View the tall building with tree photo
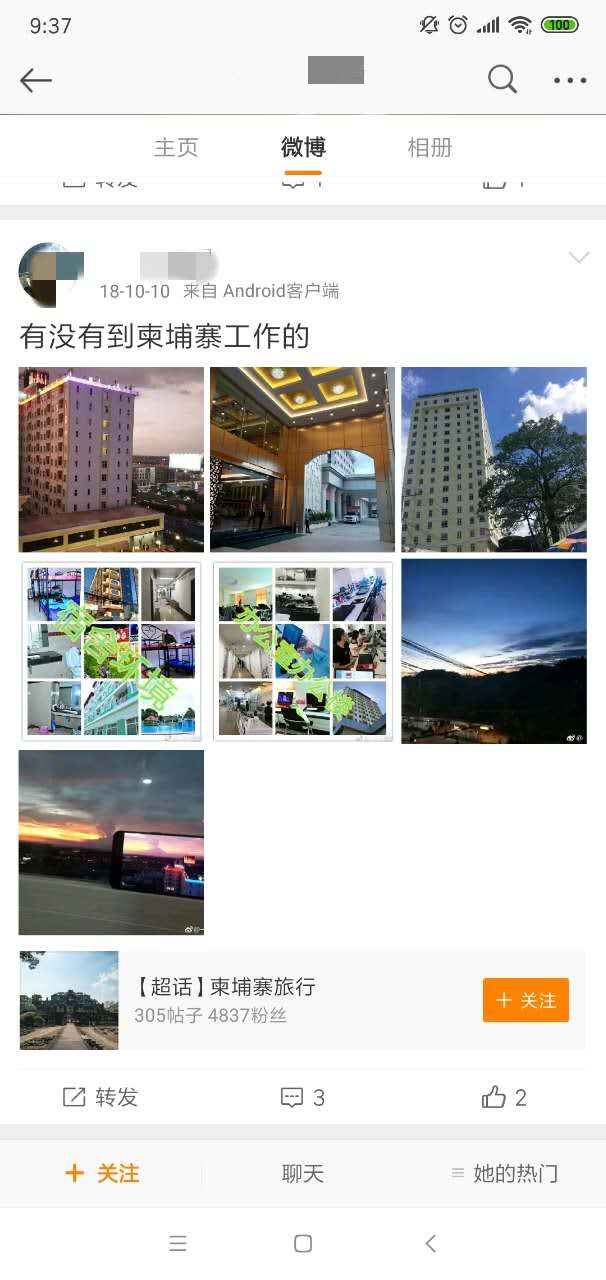606x1280 pixels. click(494, 459)
